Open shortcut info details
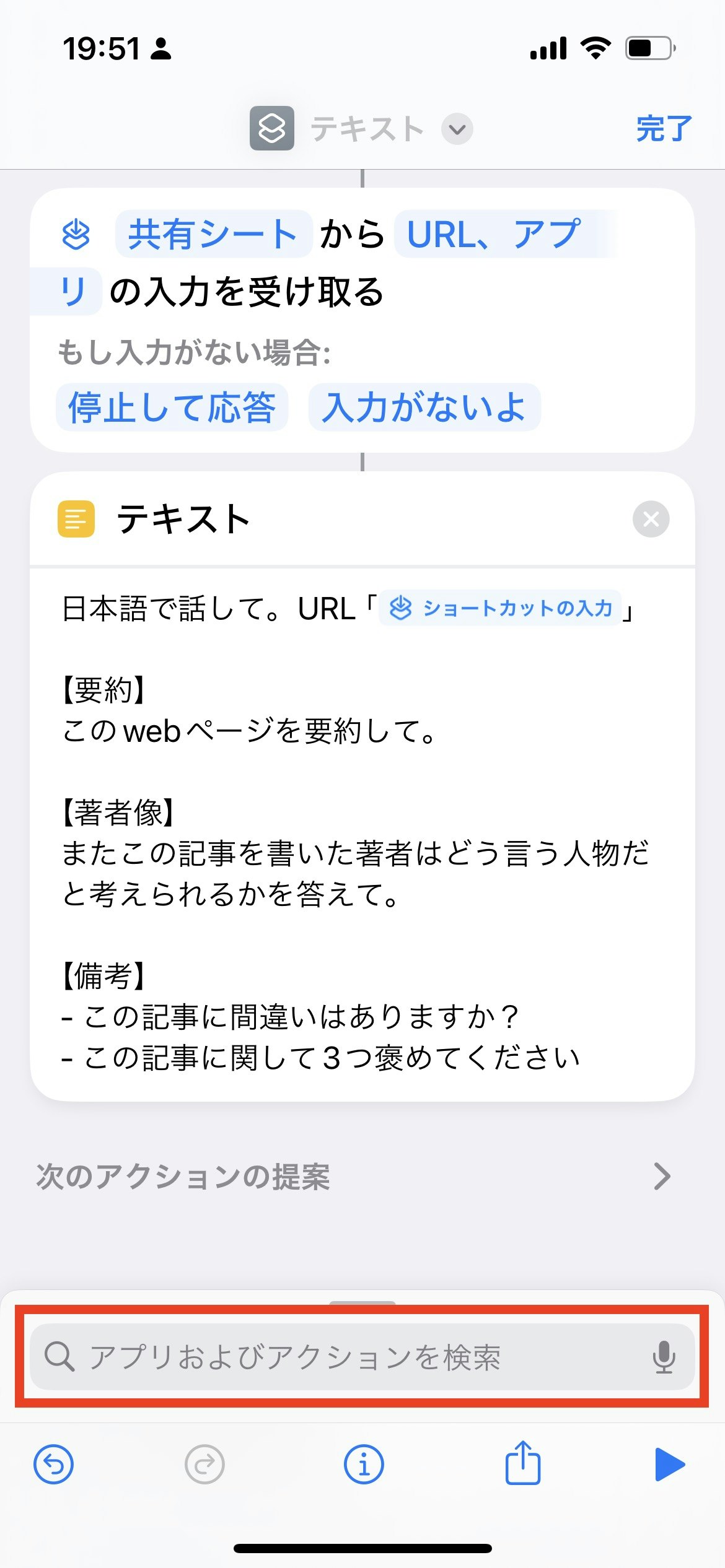This screenshot has height=1568, width=725. (363, 1465)
